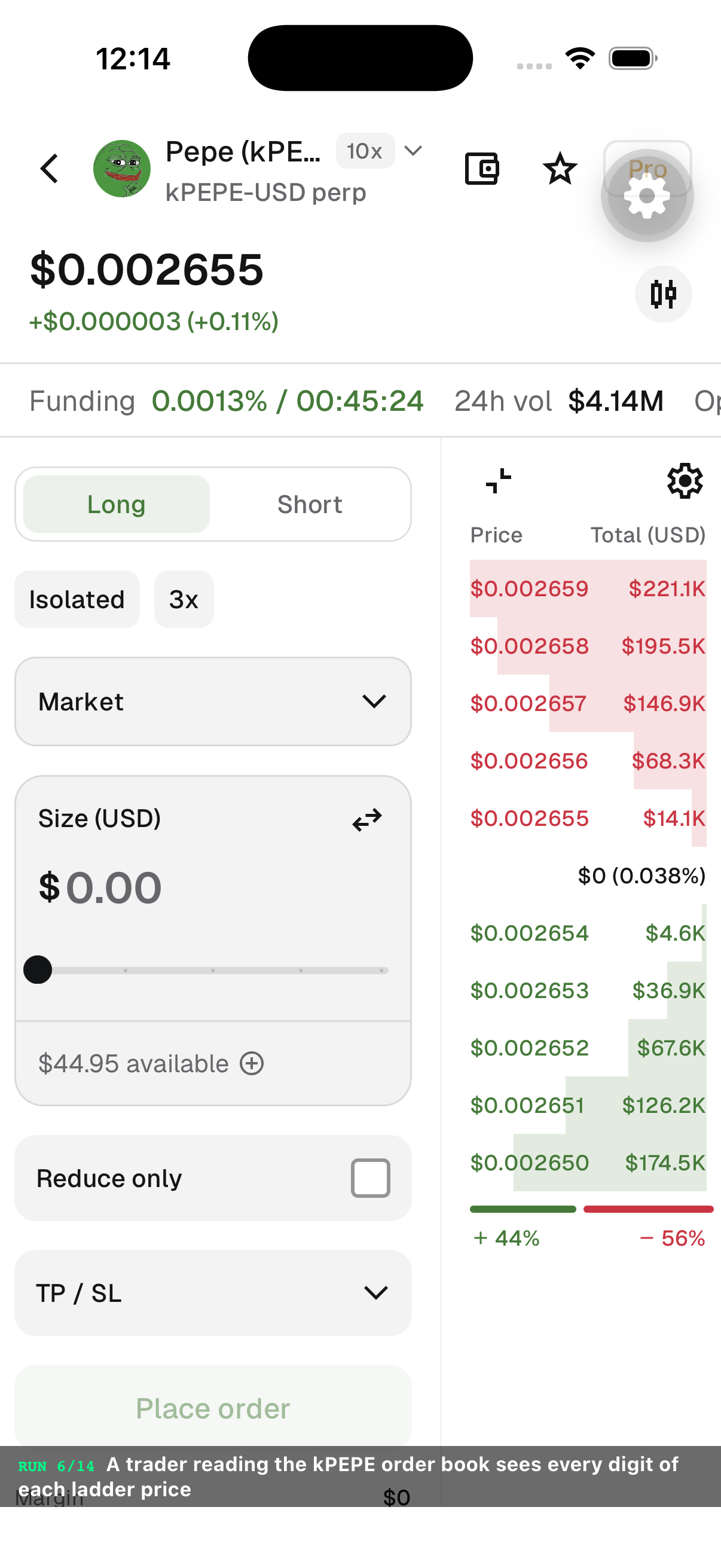721x1568 pixels.
Task: Open the kPEPE market selector dropdown
Action: click(413, 151)
